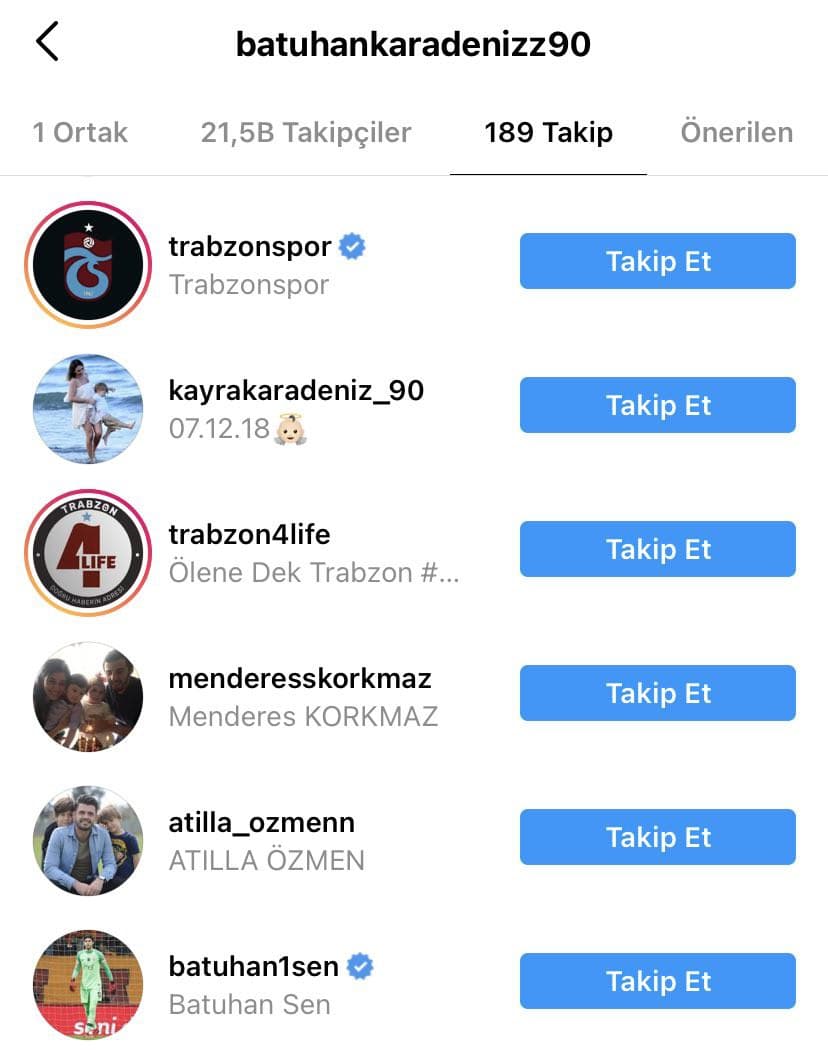This screenshot has height=1053, width=828.
Task: Follow trabzonspor with Takip Et
Action: [x=657, y=262]
